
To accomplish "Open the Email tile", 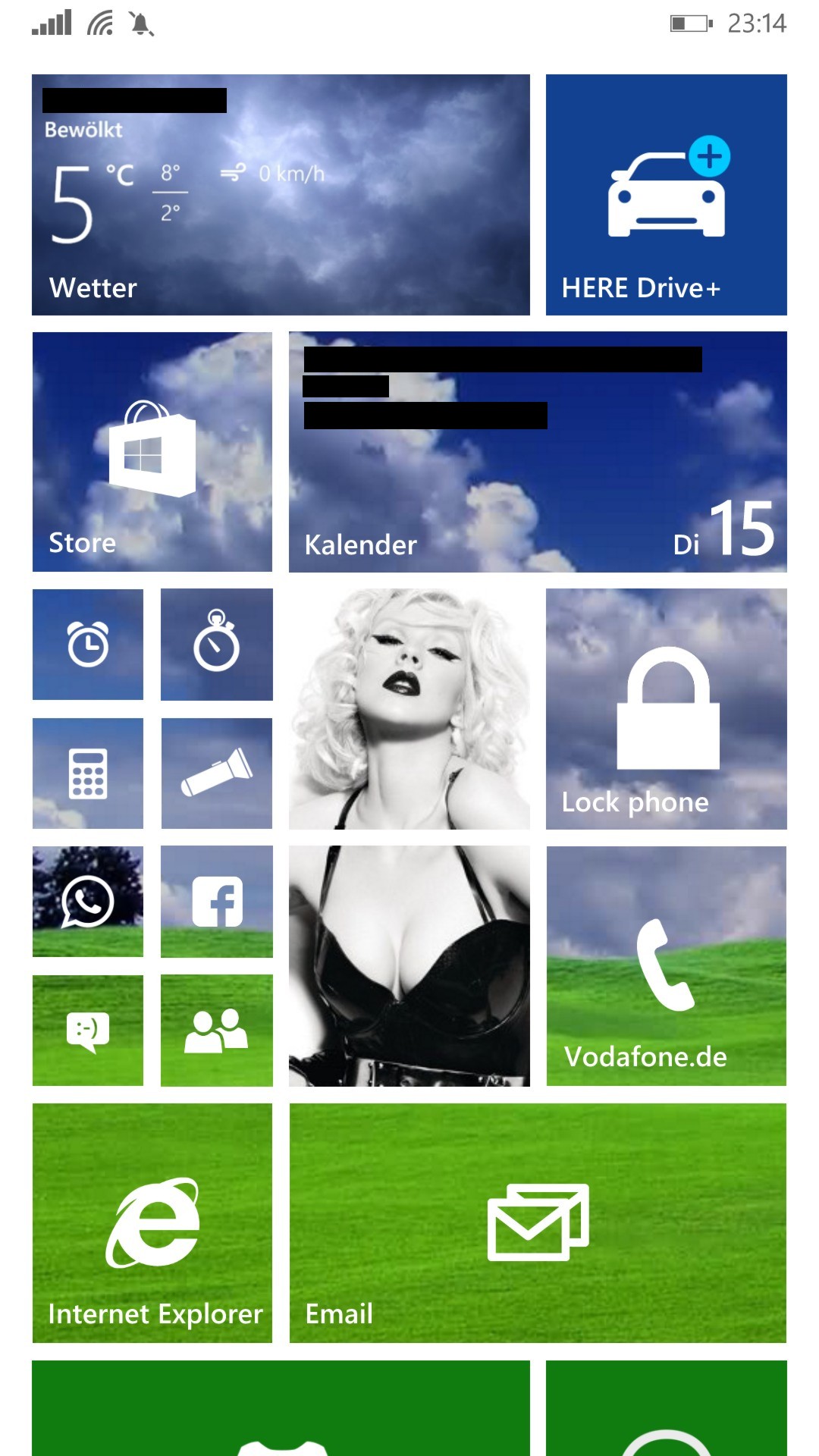I will tap(538, 1223).
